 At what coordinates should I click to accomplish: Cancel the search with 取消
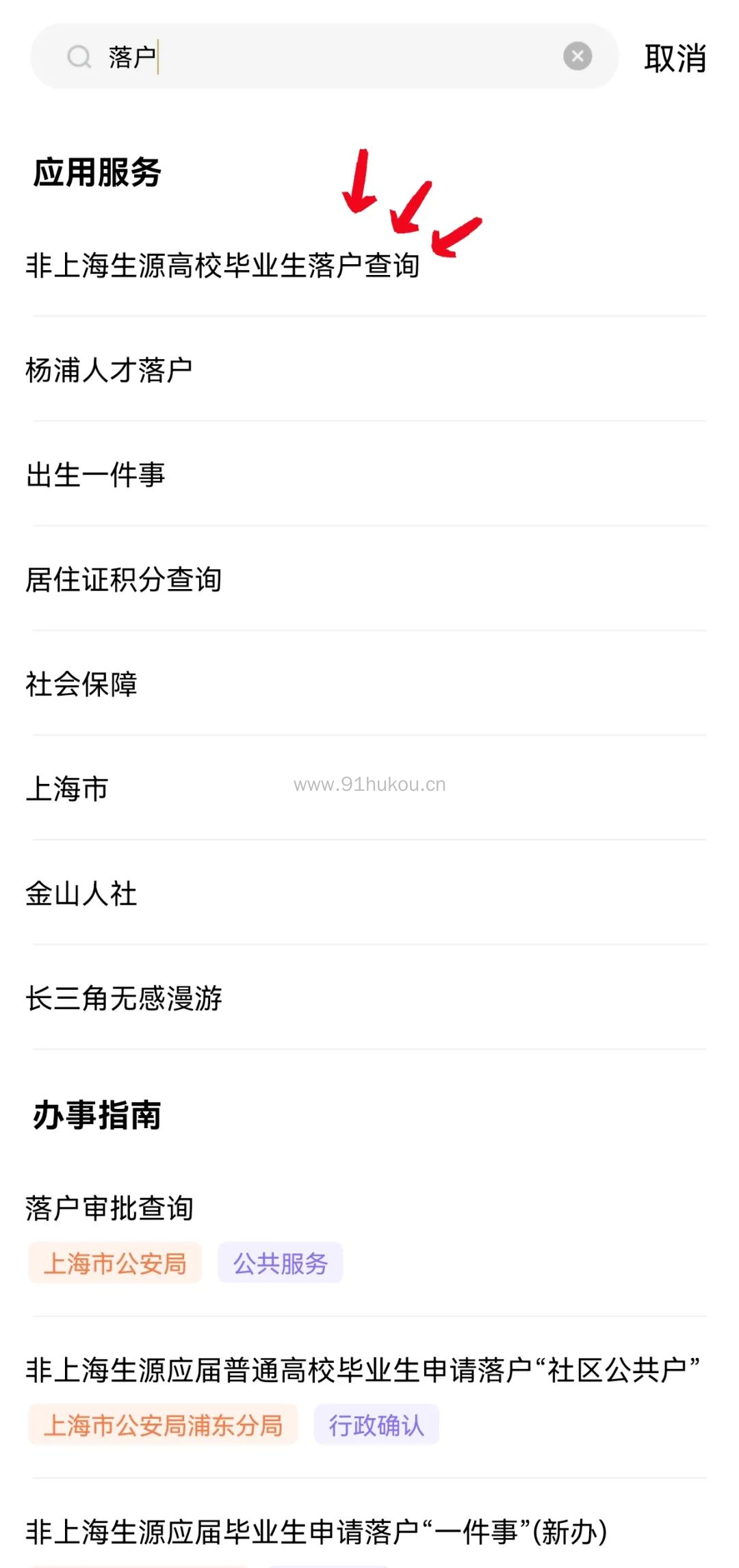[x=675, y=58]
